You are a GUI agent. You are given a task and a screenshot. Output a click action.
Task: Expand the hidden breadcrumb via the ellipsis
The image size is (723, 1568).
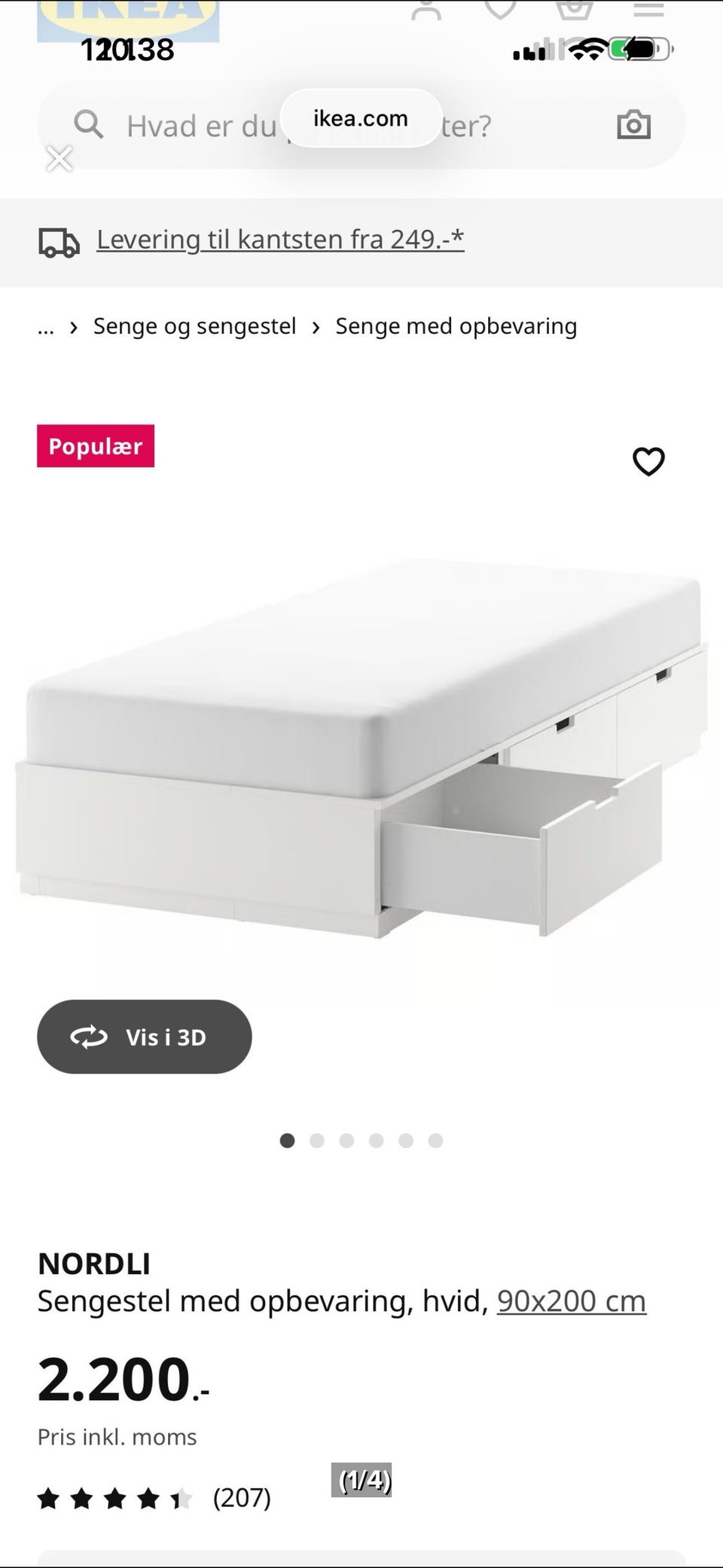pos(46,326)
